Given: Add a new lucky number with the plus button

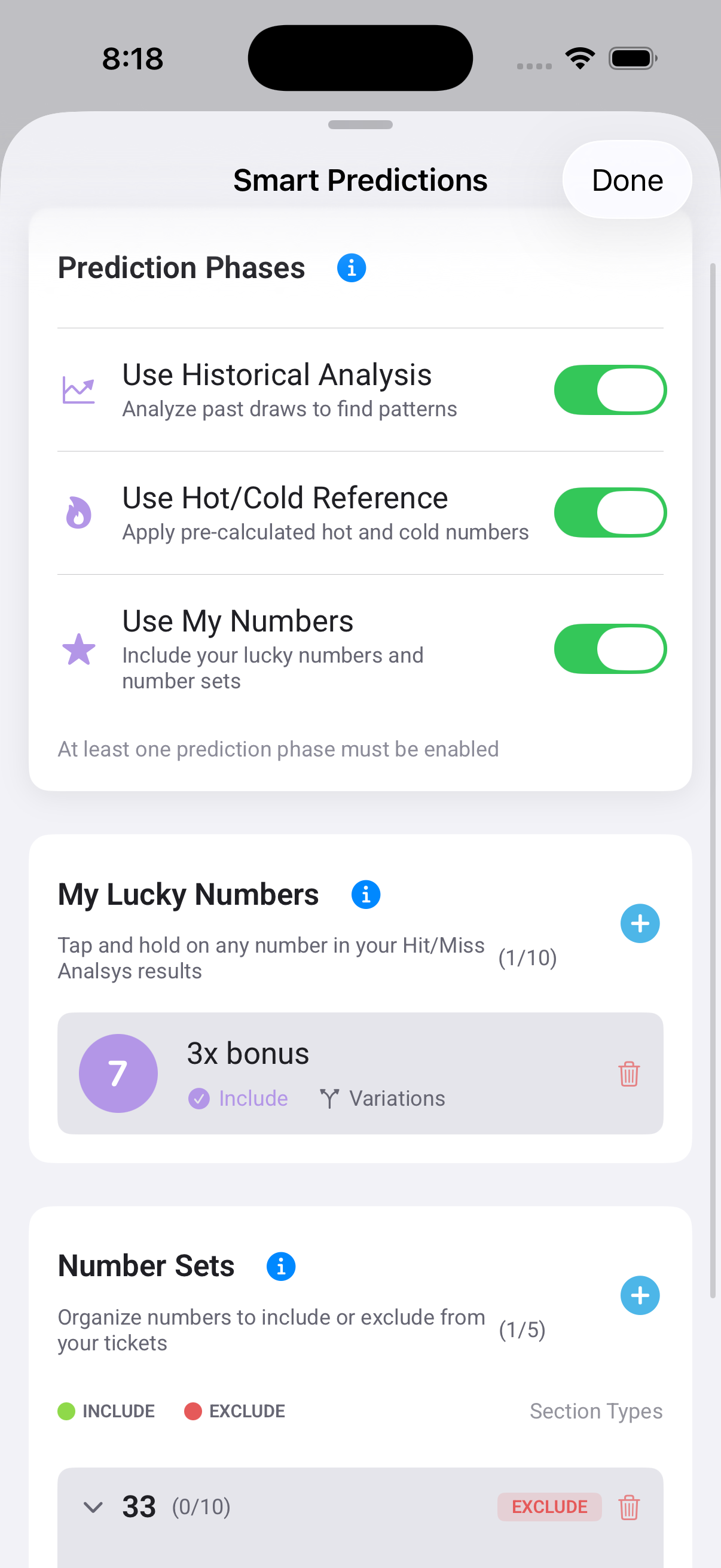Looking at the screenshot, I should 640,923.
